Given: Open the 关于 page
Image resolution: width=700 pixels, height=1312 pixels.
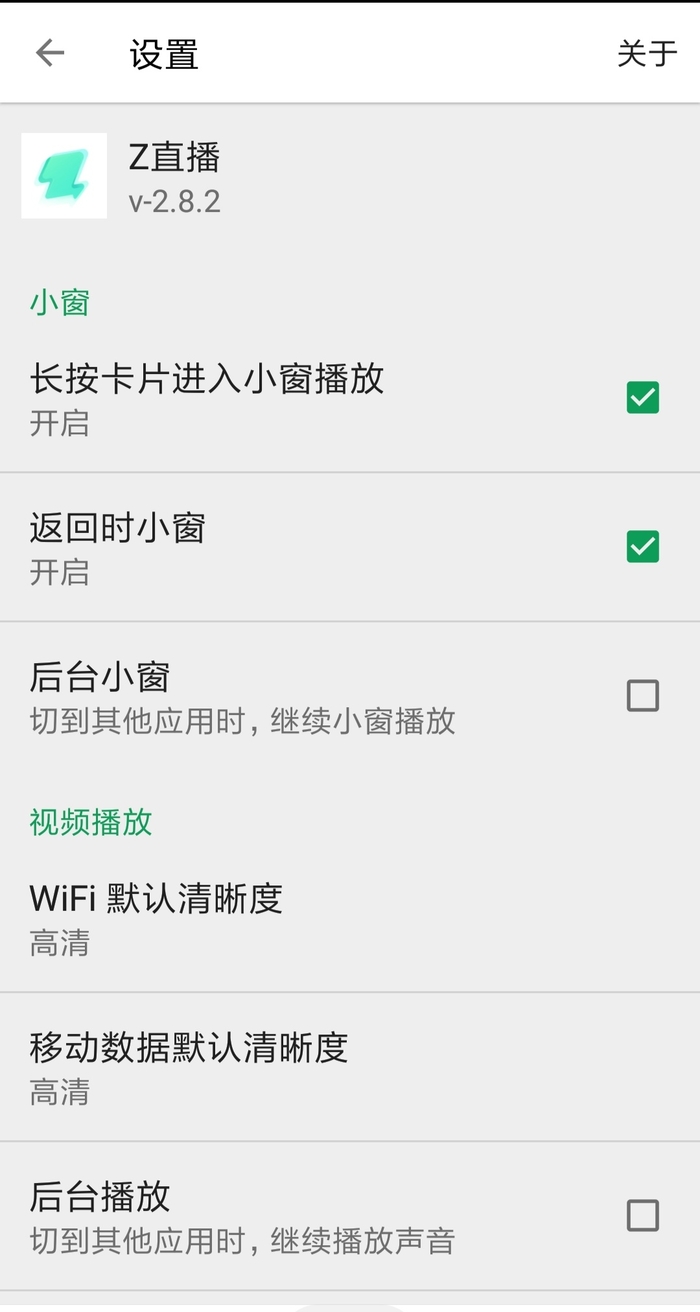Looking at the screenshot, I should (647, 53).
